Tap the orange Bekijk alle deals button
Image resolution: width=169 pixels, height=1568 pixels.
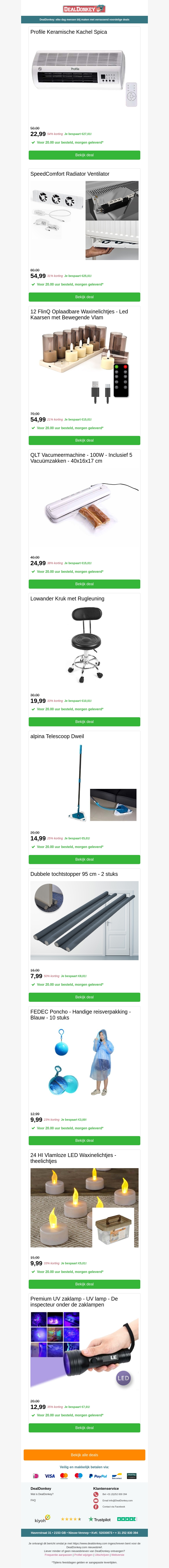coord(84,1455)
